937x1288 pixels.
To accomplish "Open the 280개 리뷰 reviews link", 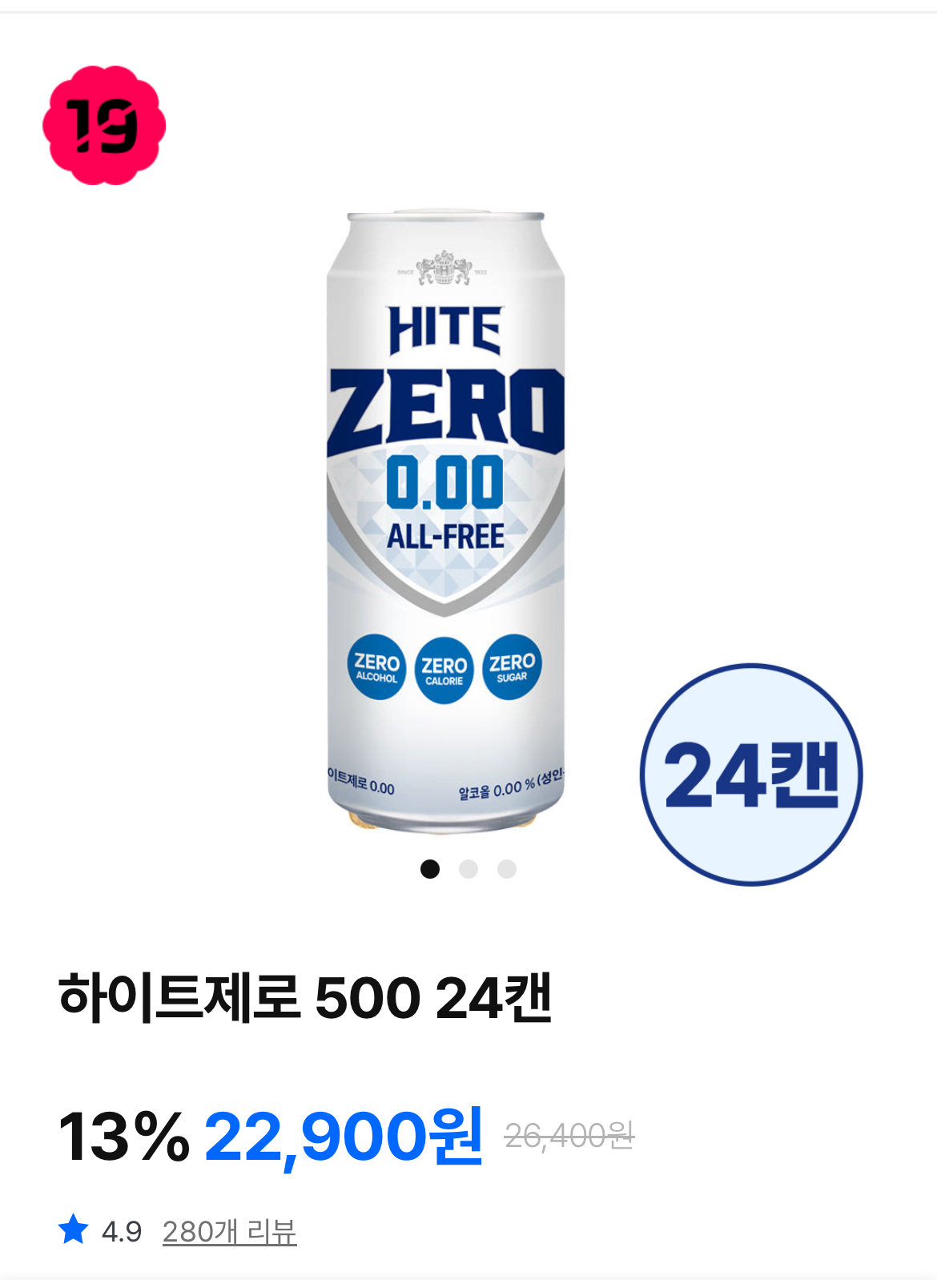I will pyautogui.click(x=229, y=1231).
